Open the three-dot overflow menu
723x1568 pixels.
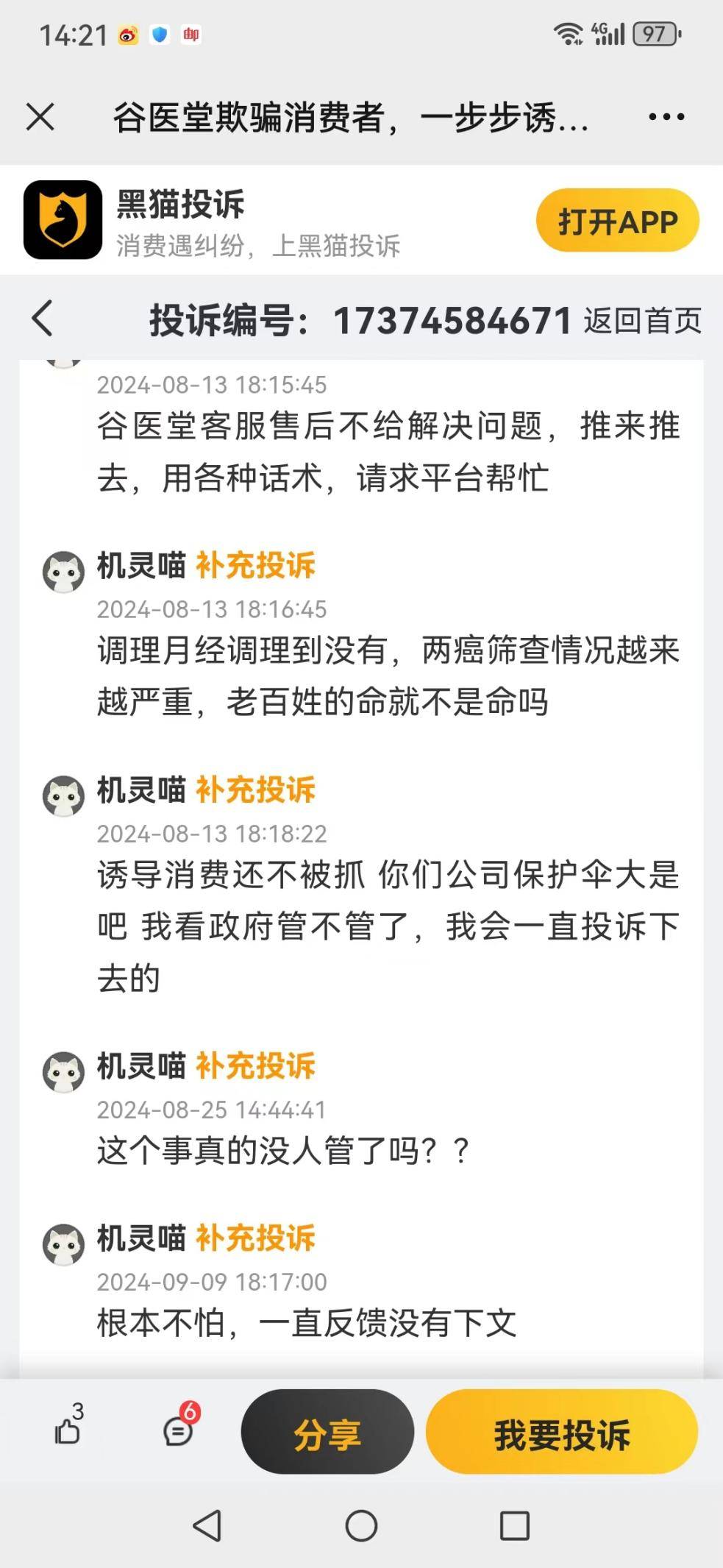[x=666, y=117]
